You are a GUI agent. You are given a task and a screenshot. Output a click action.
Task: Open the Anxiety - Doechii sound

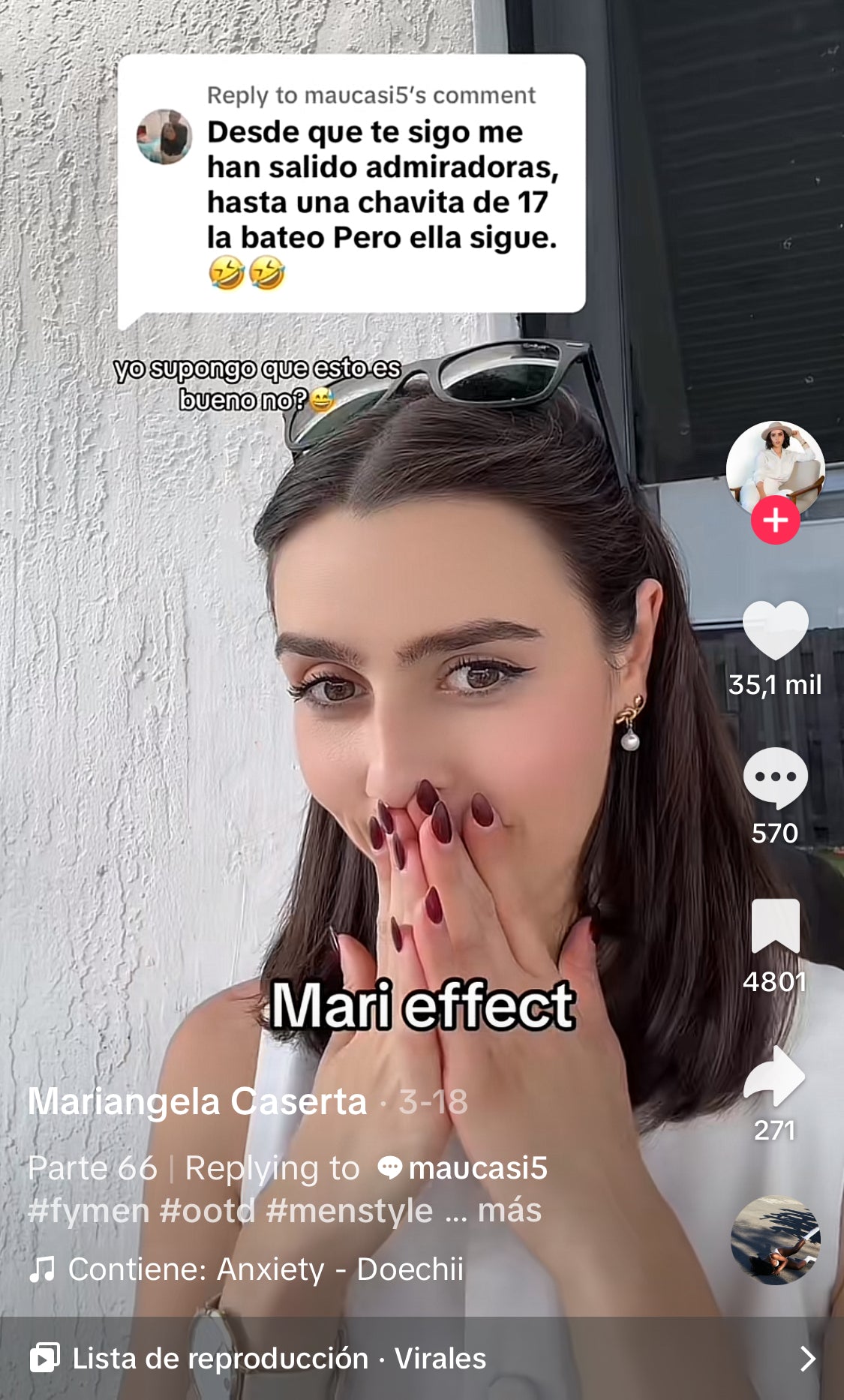click(x=266, y=1269)
